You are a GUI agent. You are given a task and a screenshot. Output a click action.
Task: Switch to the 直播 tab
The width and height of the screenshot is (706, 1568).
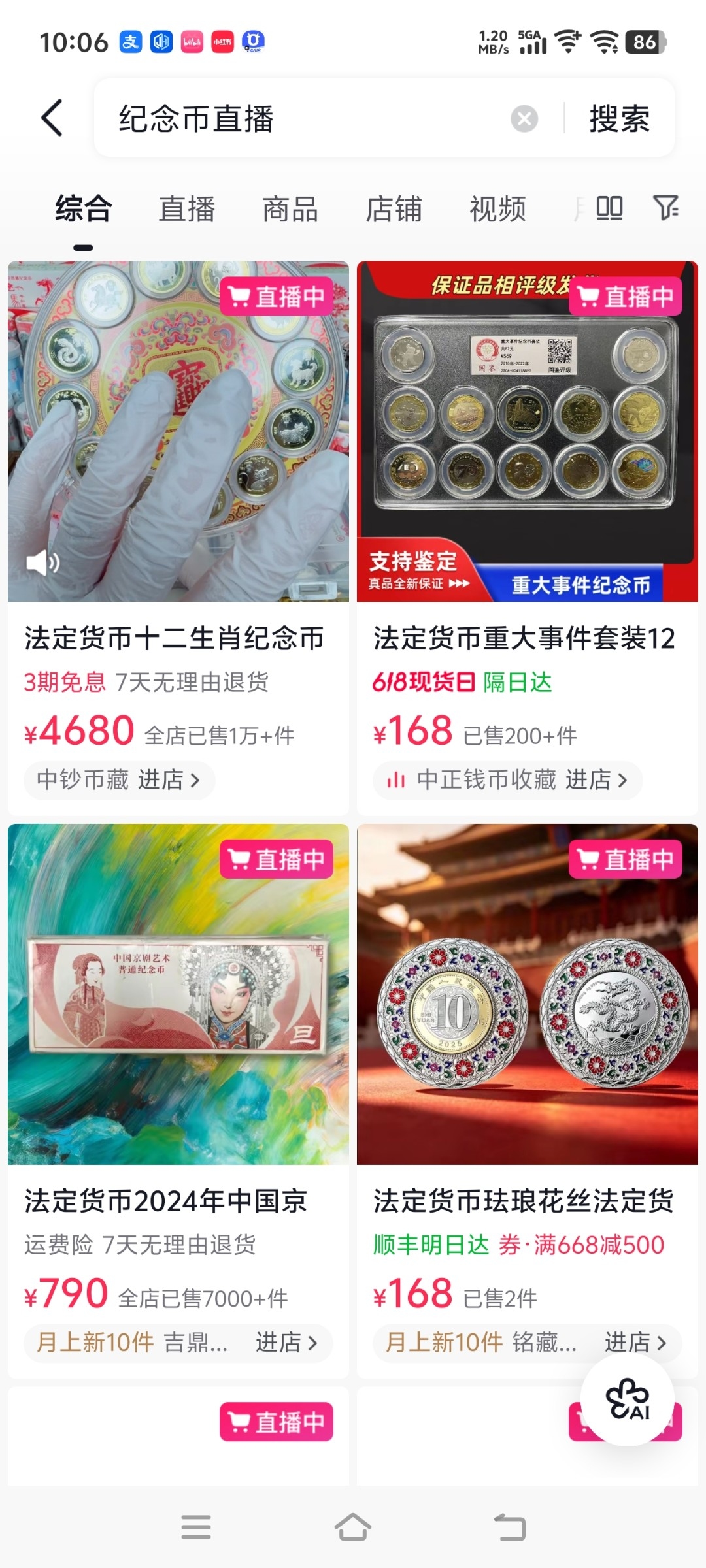(187, 209)
